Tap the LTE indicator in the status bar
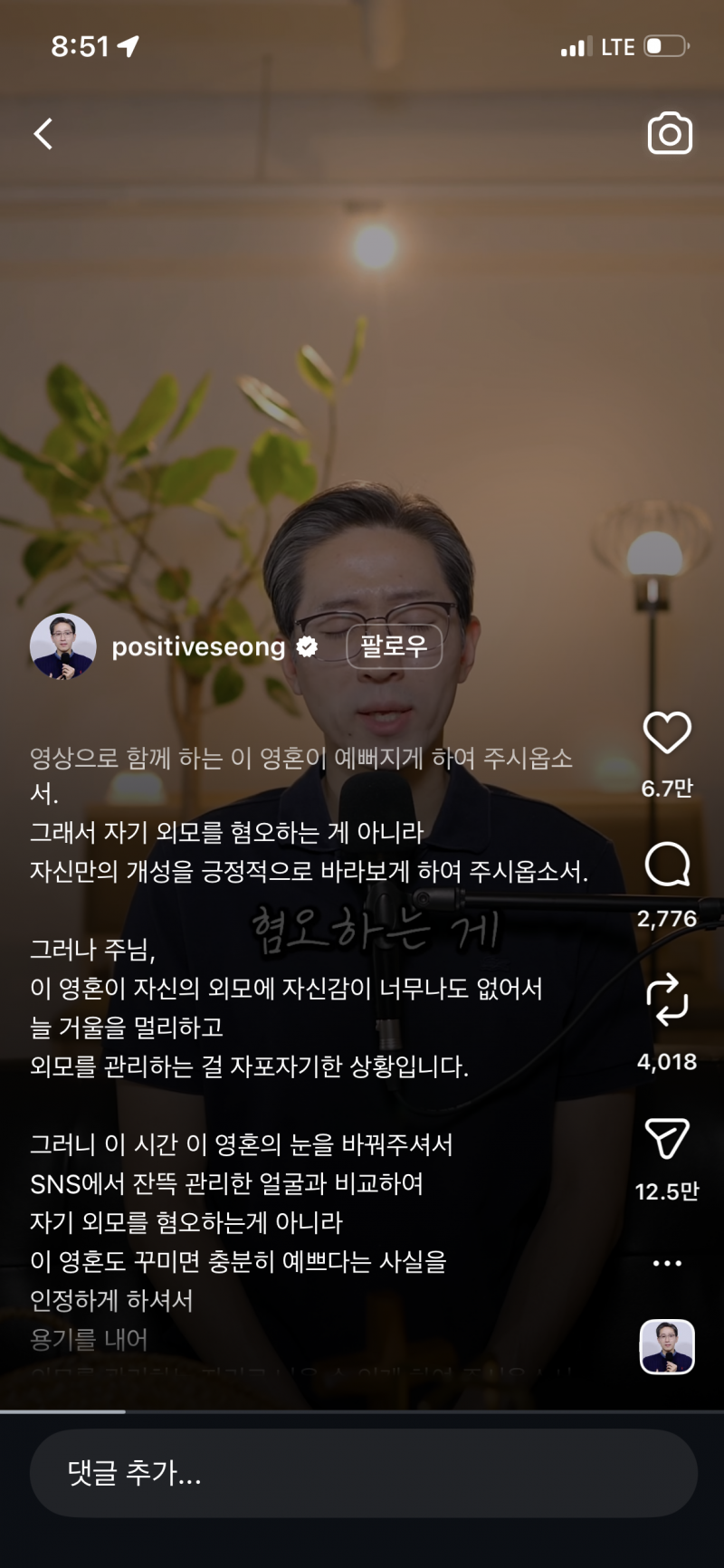Image resolution: width=724 pixels, height=1568 pixels. click(618, 47)
